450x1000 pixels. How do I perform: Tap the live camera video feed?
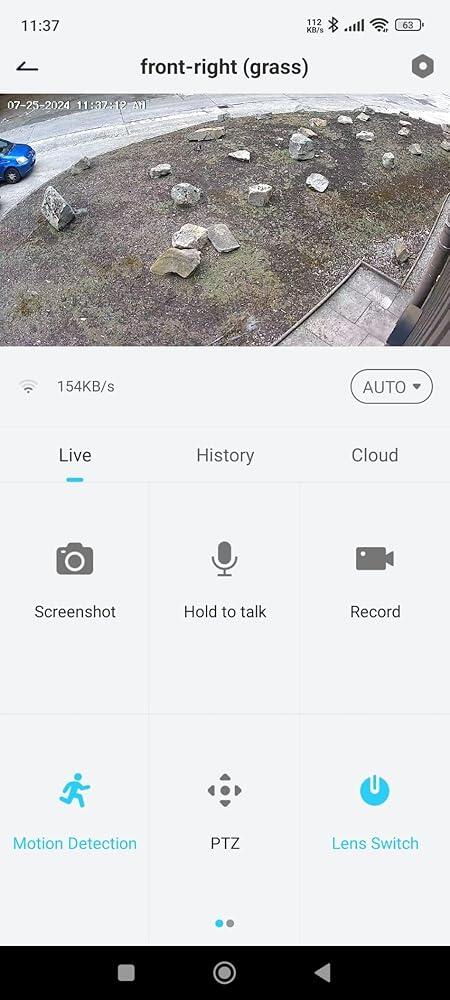point(225,219)
